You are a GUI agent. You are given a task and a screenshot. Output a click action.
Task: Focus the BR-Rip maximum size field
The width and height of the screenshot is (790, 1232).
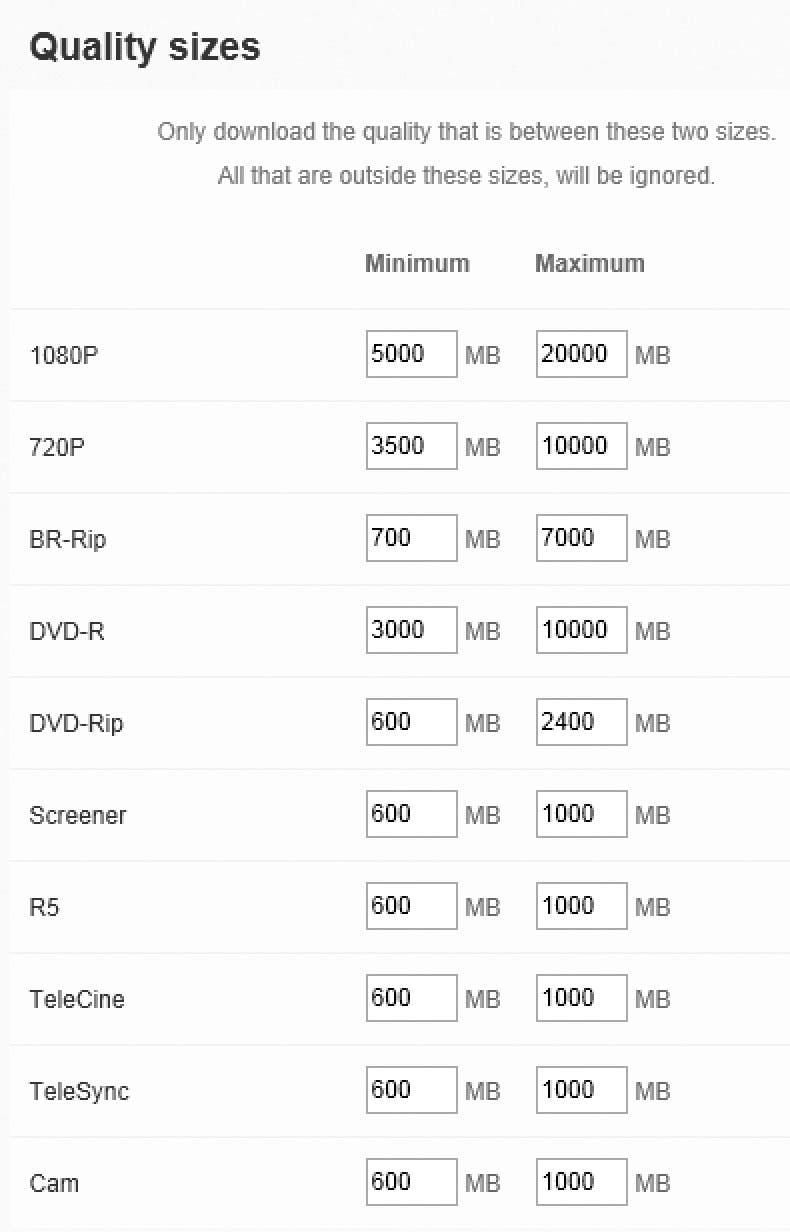click(x=582, y=538)
